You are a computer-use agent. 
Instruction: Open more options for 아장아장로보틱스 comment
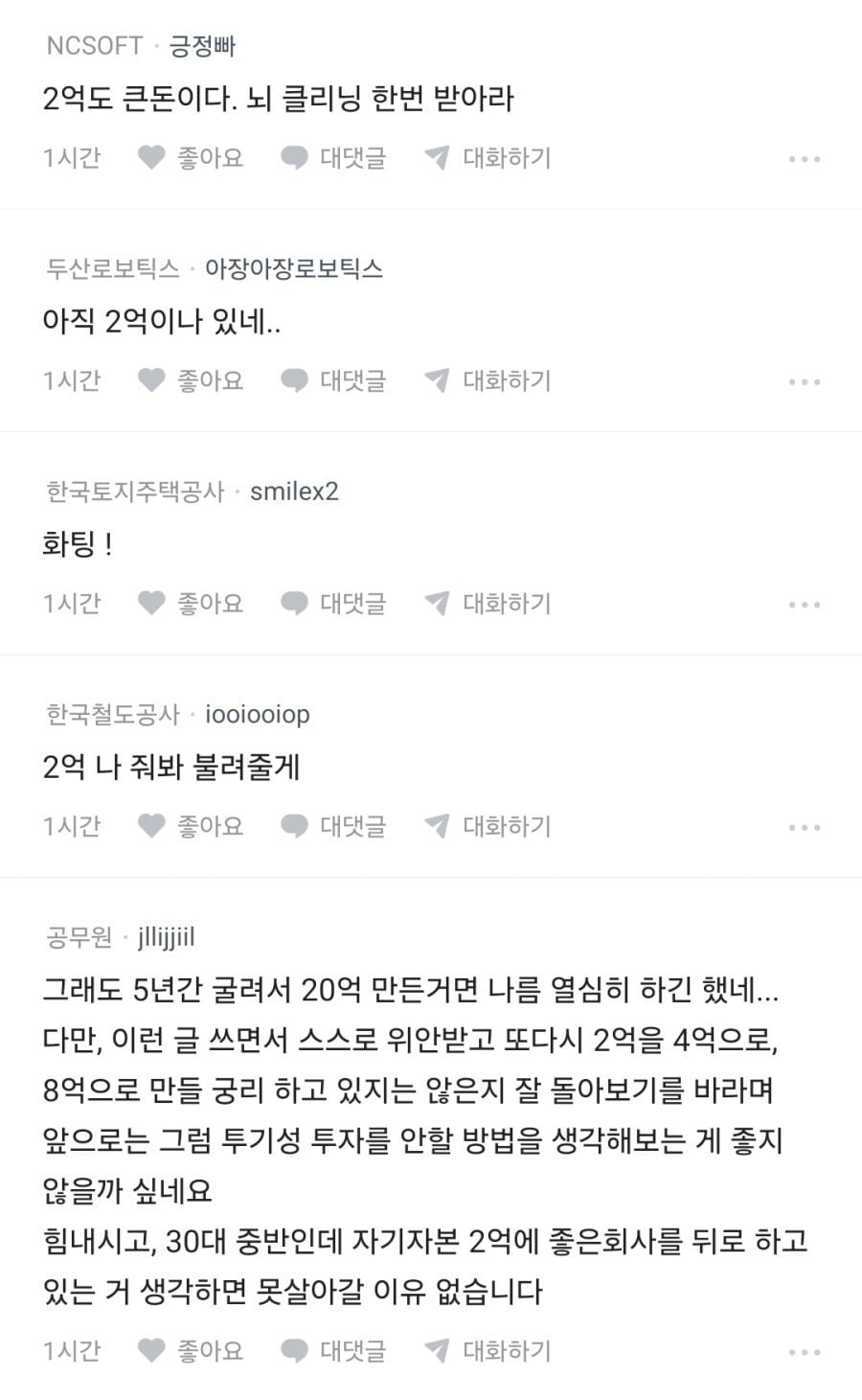pyautogui.click(x=805, y=382)
